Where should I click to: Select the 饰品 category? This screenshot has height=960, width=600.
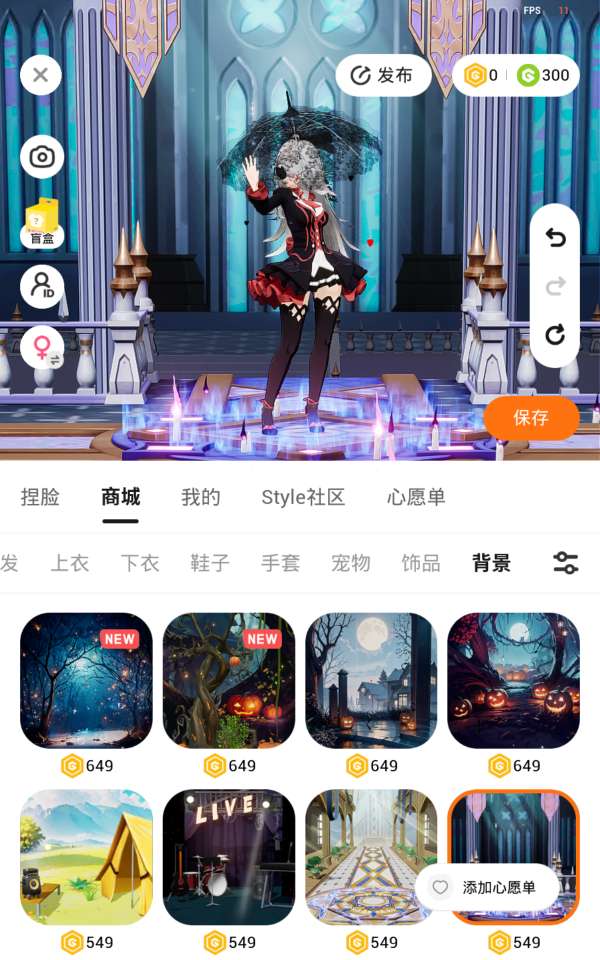(421, 563)
